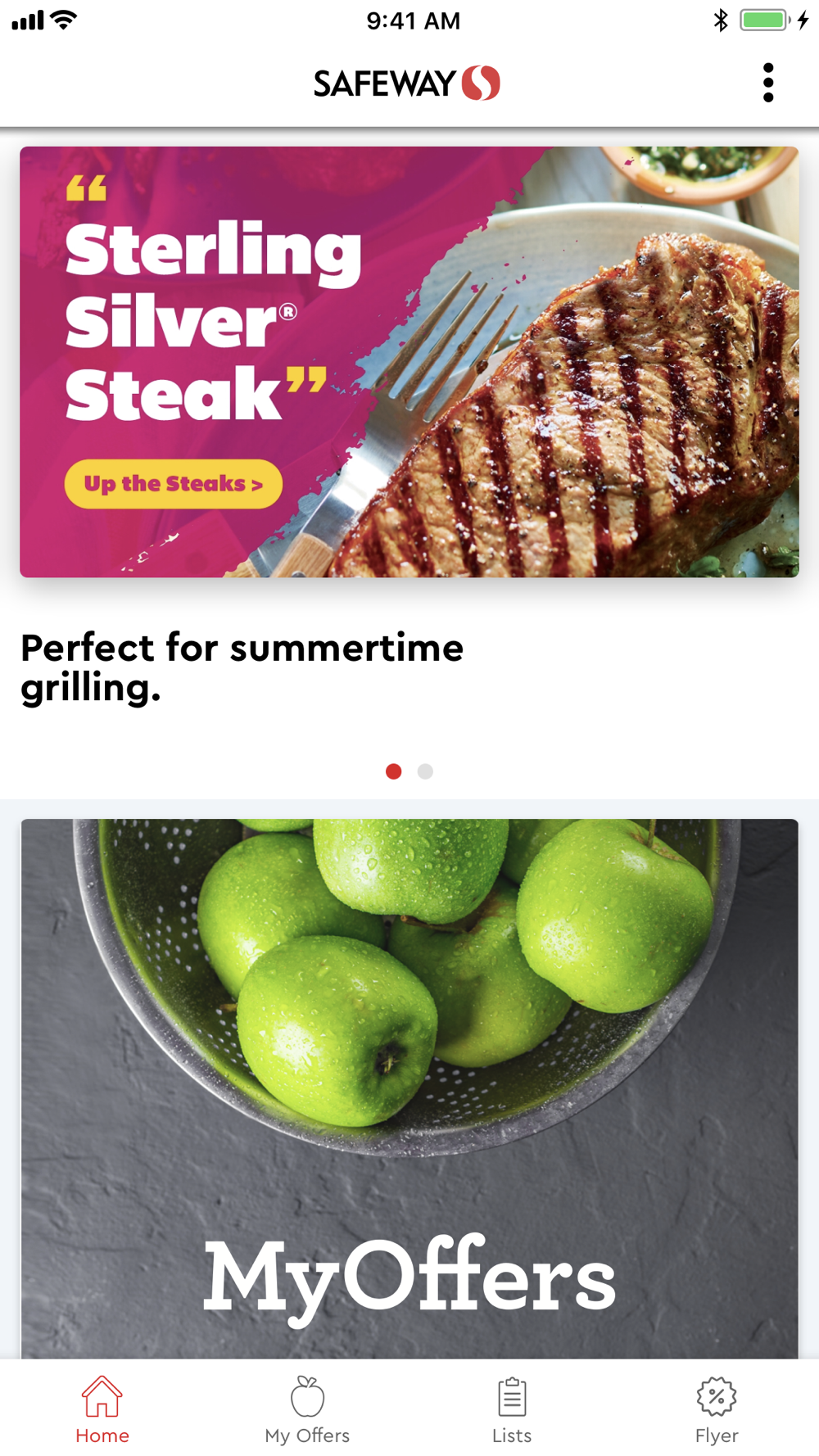Open the Sterling Silver Steak banner
Image resolution: width=819 pixels, height=1456 pixels.
pos(409,362)
